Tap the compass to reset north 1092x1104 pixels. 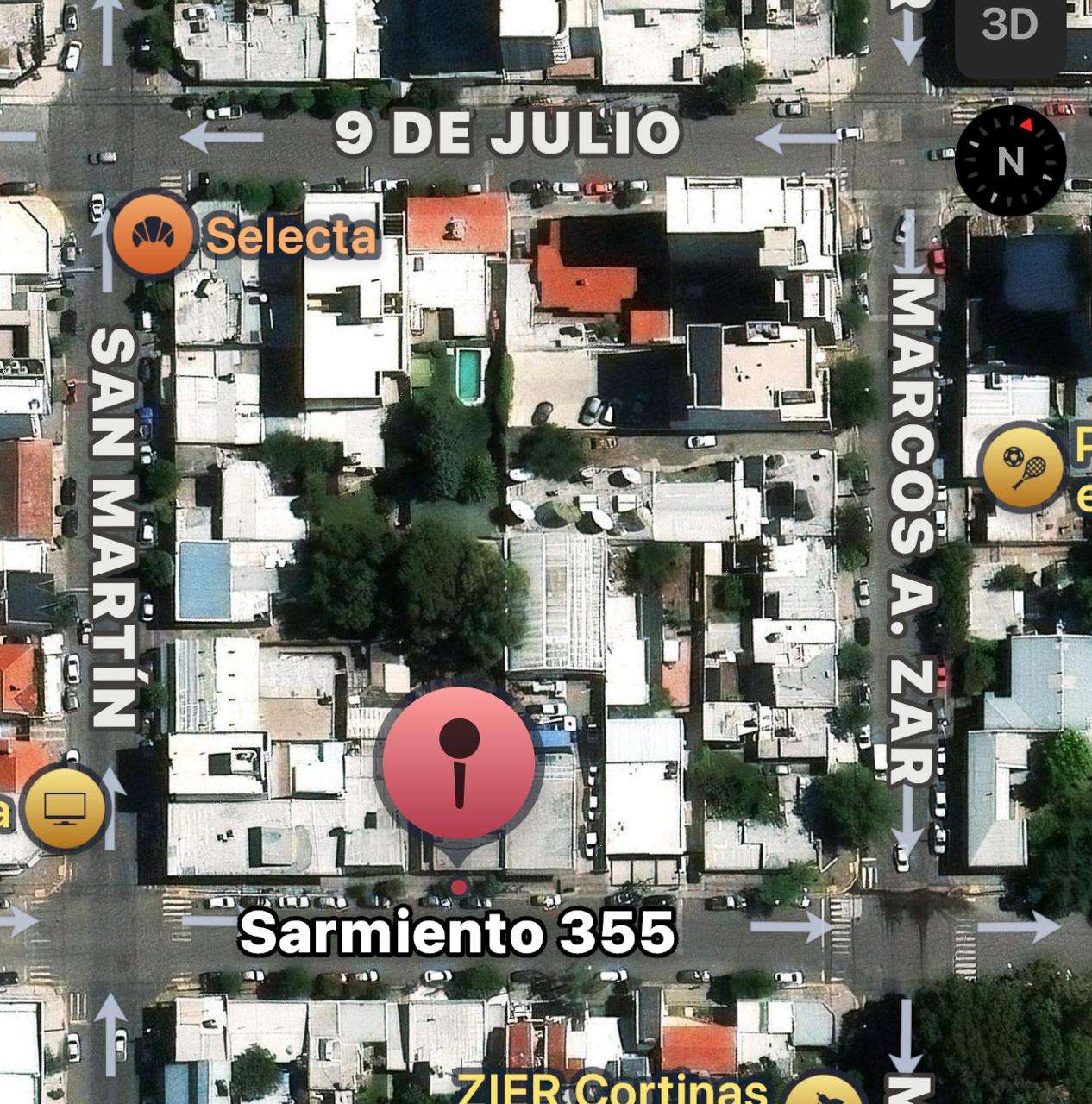coord(1010,160)
